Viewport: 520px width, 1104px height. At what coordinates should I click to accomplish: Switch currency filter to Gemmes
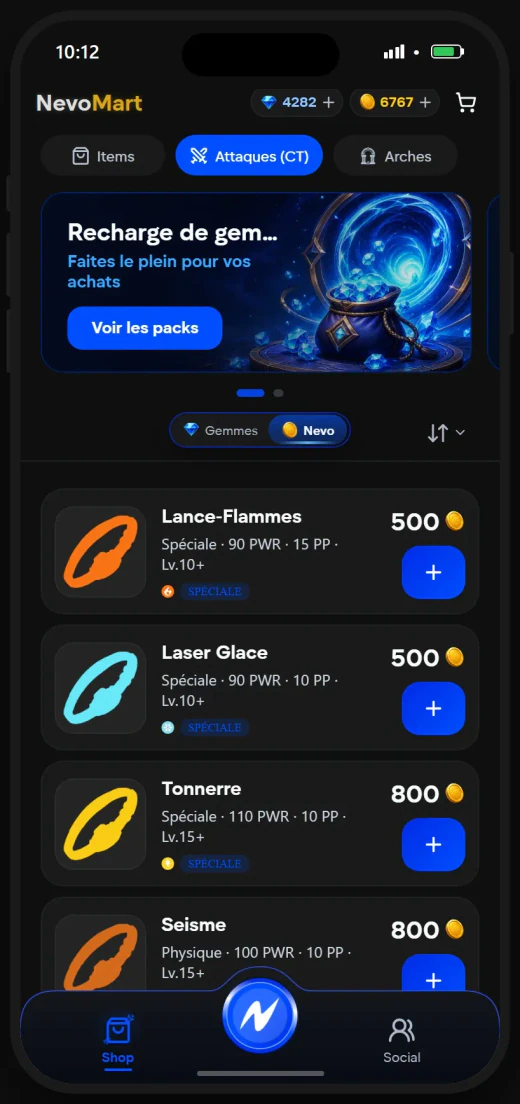pyautogui.click(x=220, y=430)
